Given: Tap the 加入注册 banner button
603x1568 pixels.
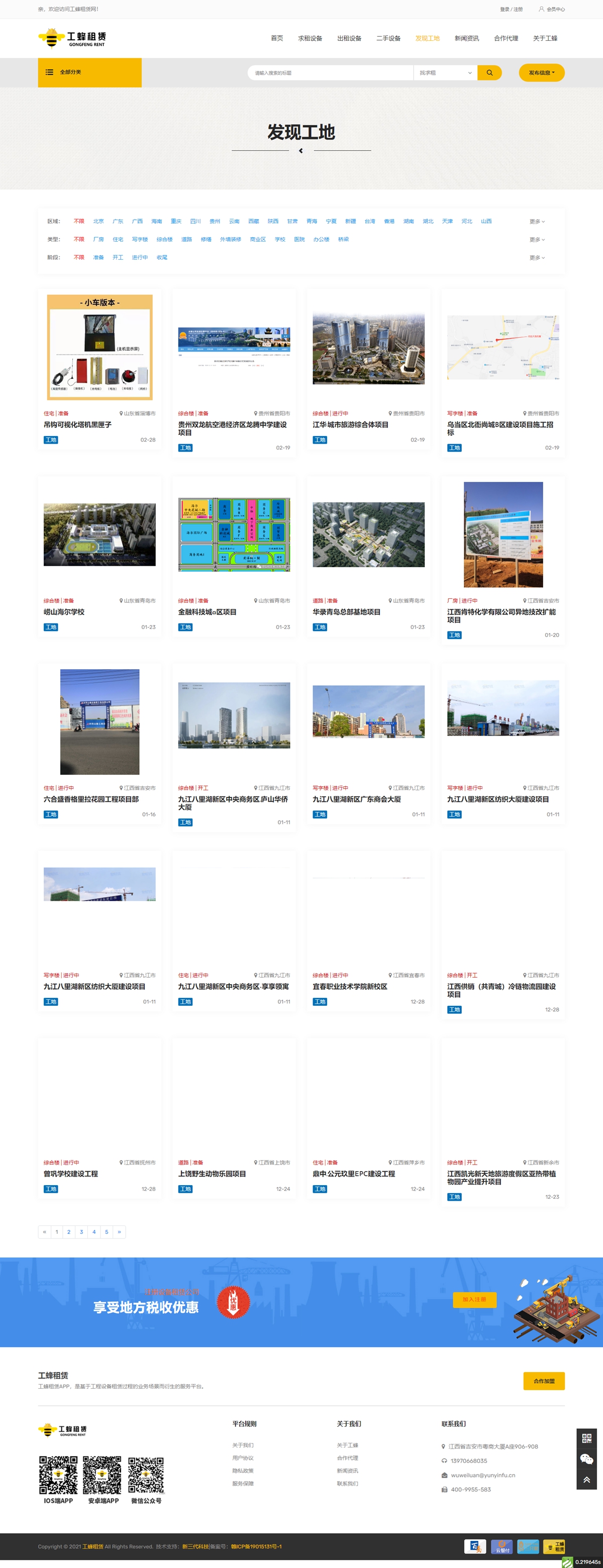Looking at the screenshot, I should [x=474, y=1300].
